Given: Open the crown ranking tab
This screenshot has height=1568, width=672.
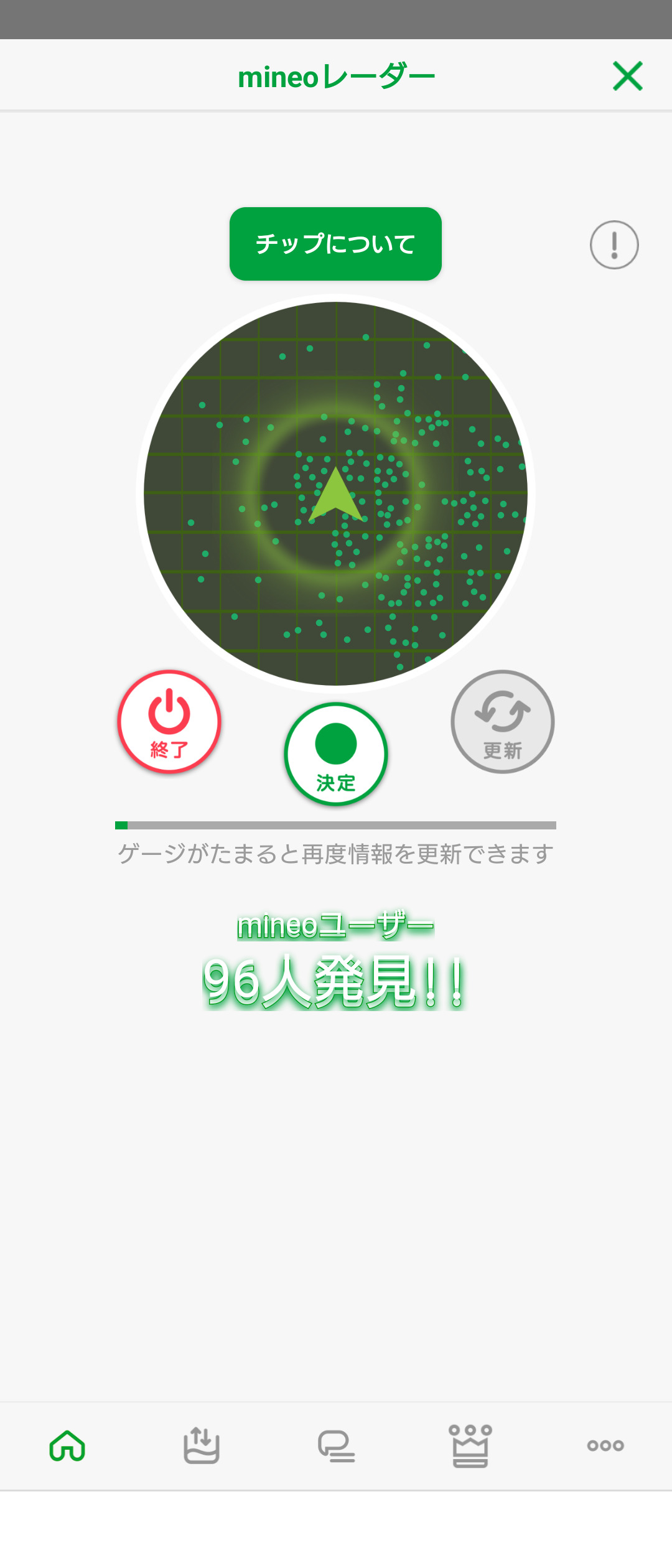Looking at the screenshot, I should tap(470, 1445).
